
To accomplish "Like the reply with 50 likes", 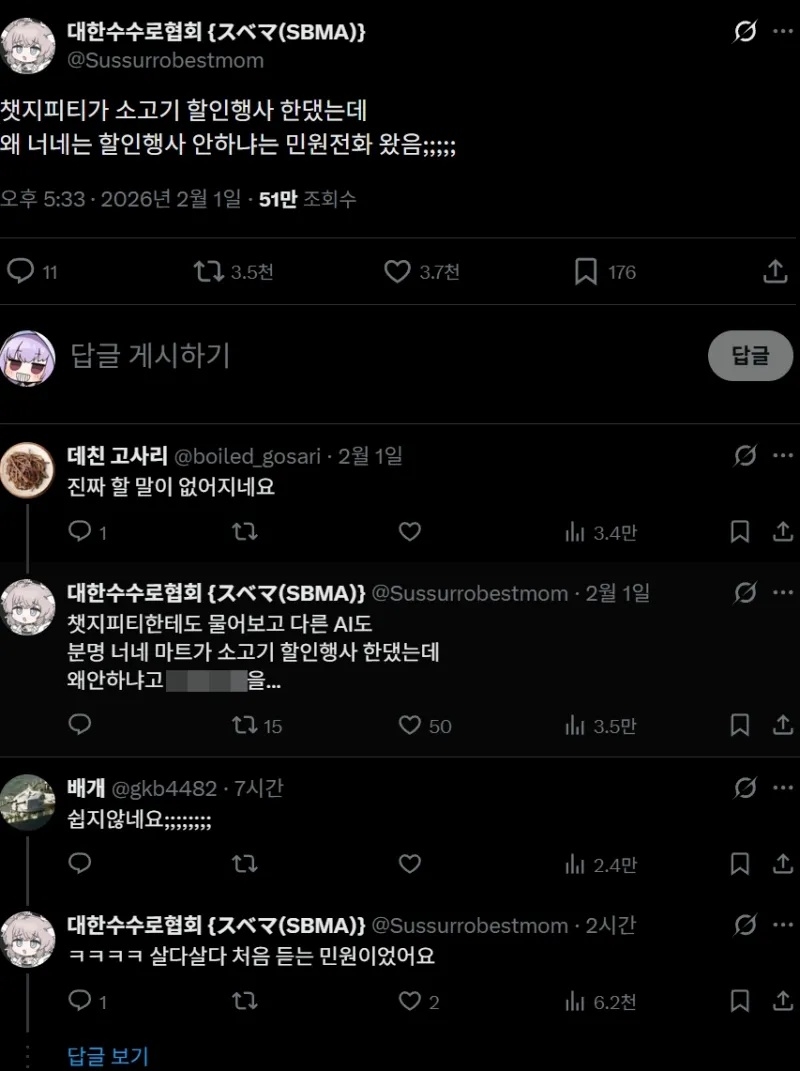I will coord(410,725).
